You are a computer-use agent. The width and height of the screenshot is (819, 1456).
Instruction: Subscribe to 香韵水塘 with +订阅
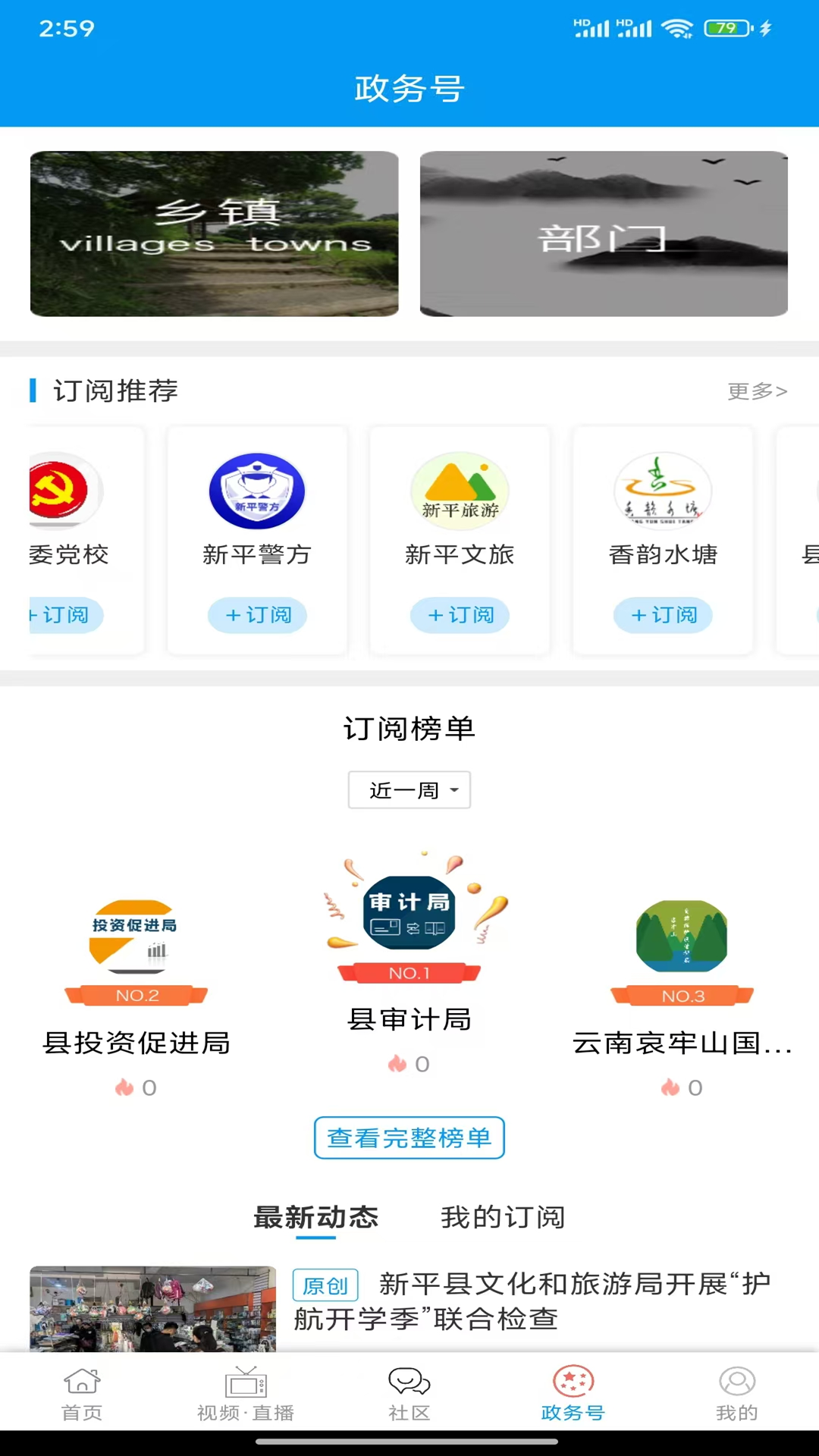click(662, 615)
